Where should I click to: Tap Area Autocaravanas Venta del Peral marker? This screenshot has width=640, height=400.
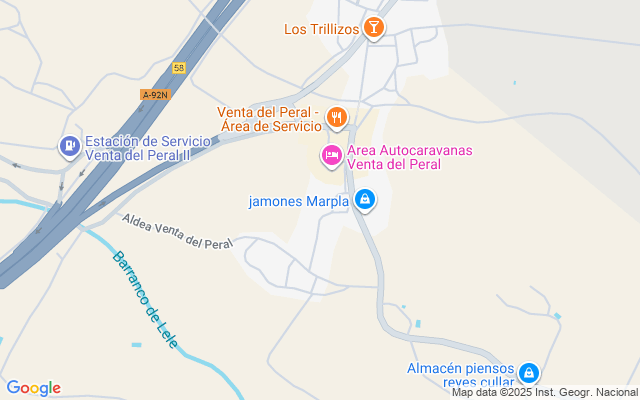point(331,156)
